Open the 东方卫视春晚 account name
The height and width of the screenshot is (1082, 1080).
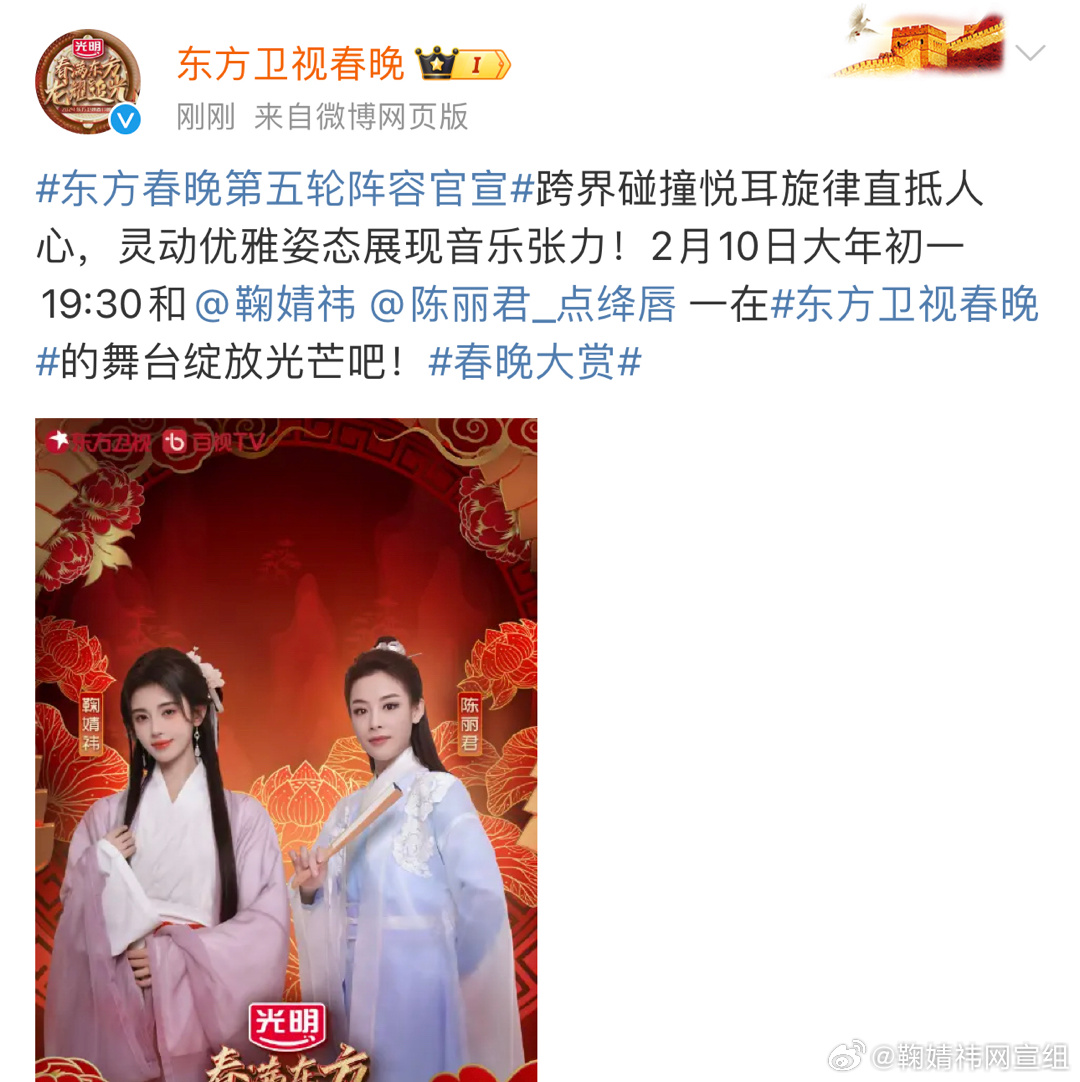click(291, 64)
